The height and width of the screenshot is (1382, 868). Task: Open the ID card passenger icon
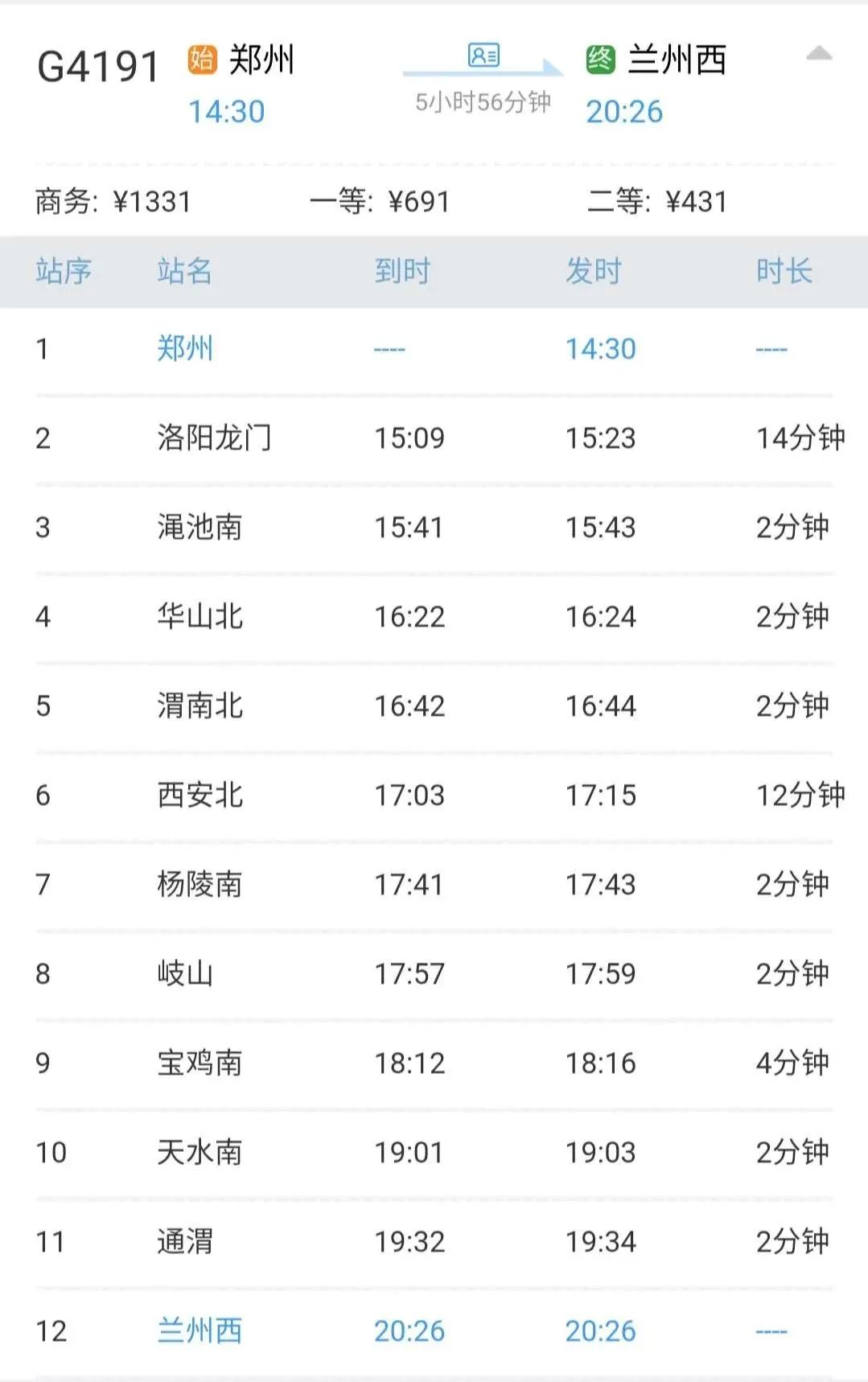click(483, 54)
